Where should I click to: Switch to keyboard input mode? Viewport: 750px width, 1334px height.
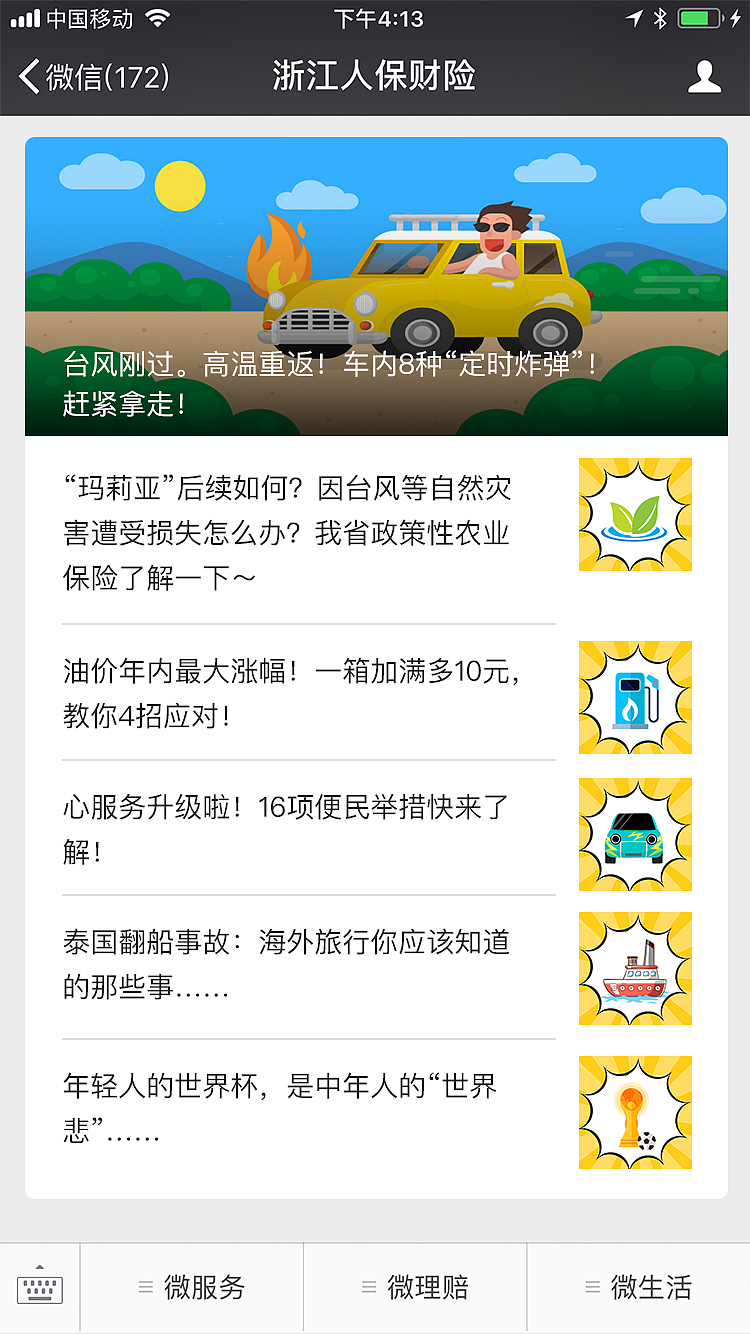40,1288
